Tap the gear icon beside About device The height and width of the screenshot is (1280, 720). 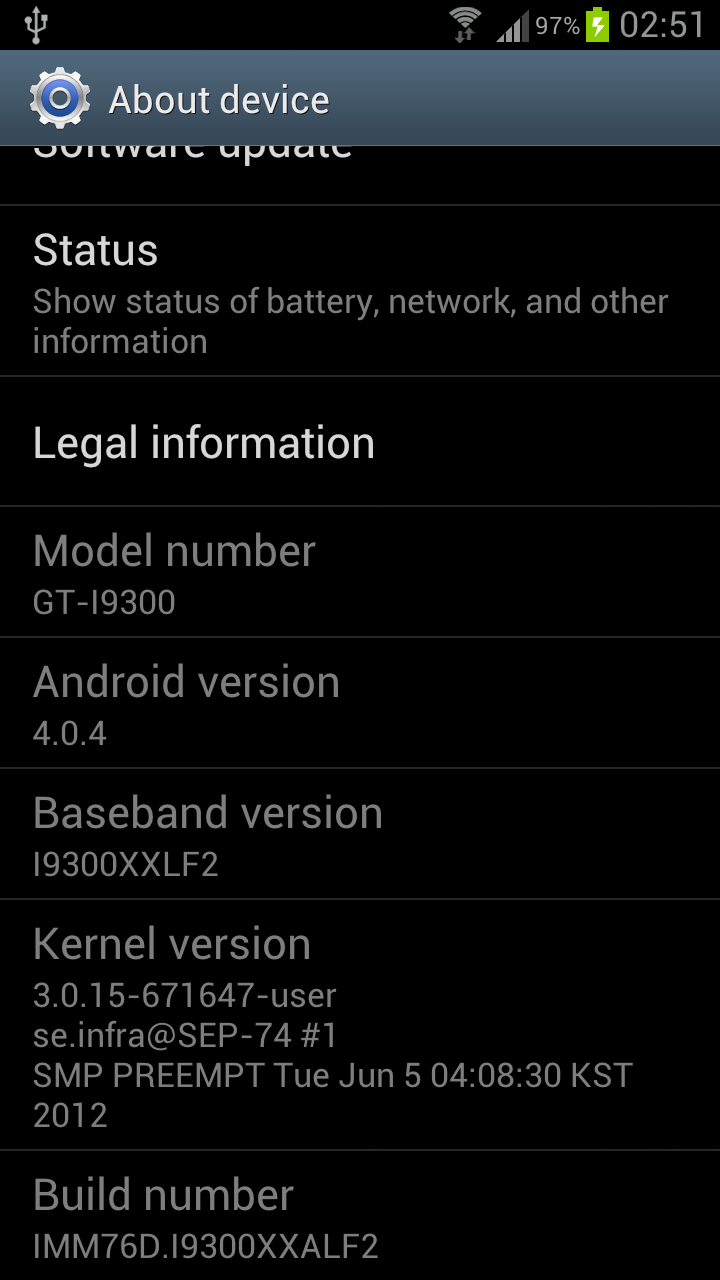(x=60, y=99)
